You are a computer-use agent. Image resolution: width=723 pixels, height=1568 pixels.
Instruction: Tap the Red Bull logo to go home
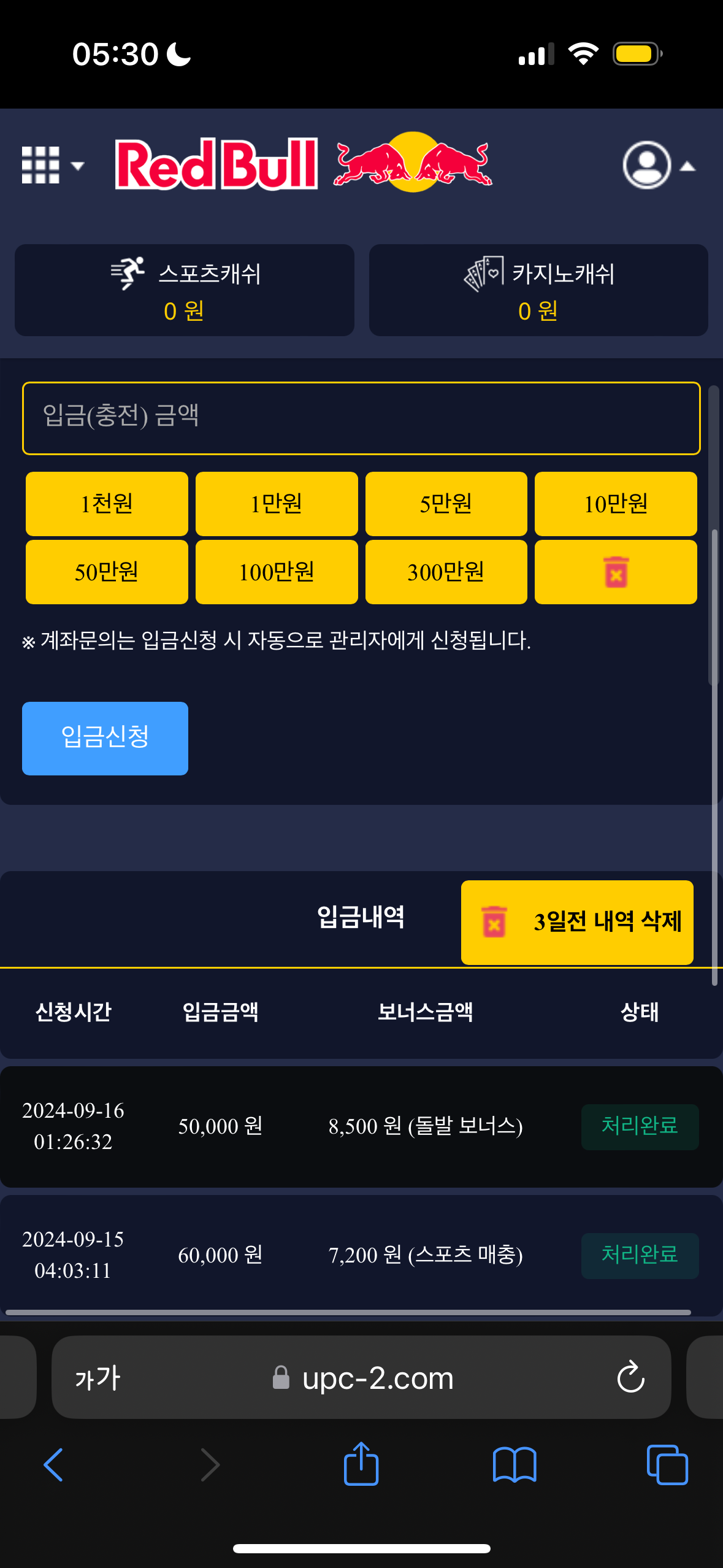[x=304, y=163]
